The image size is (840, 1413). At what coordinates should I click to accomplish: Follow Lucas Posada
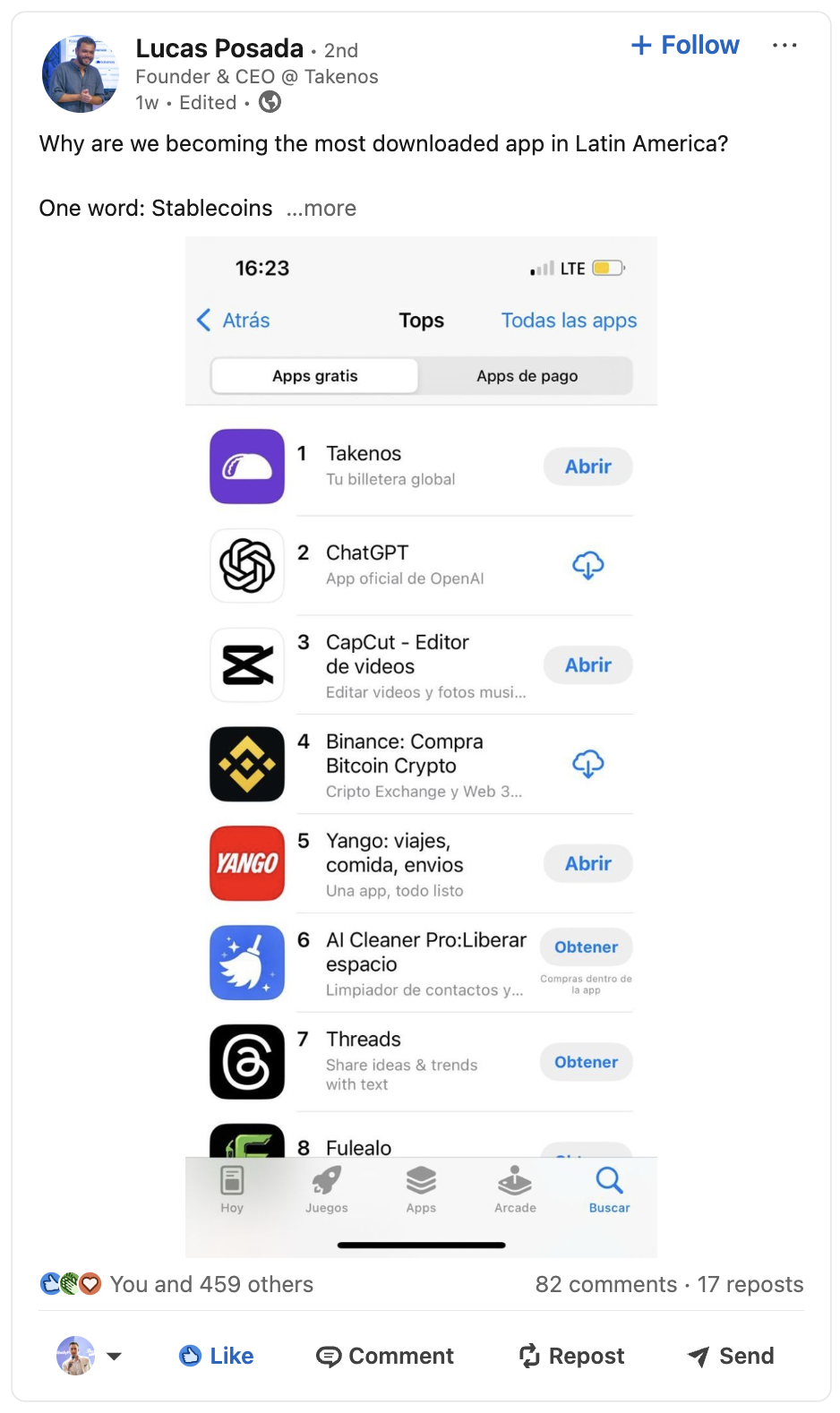685,45
